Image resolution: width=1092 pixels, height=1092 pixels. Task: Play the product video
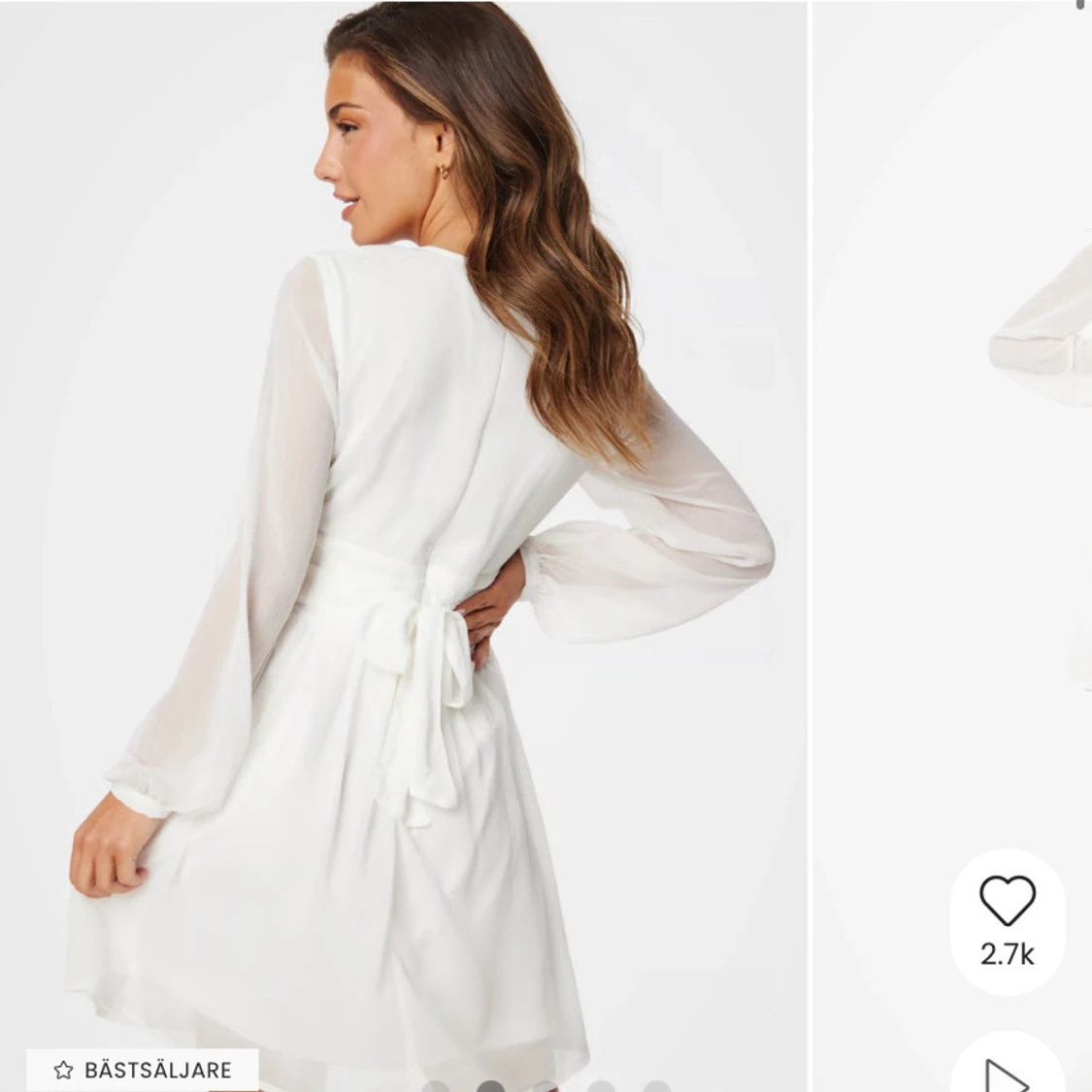[x=1007, y=1073]
